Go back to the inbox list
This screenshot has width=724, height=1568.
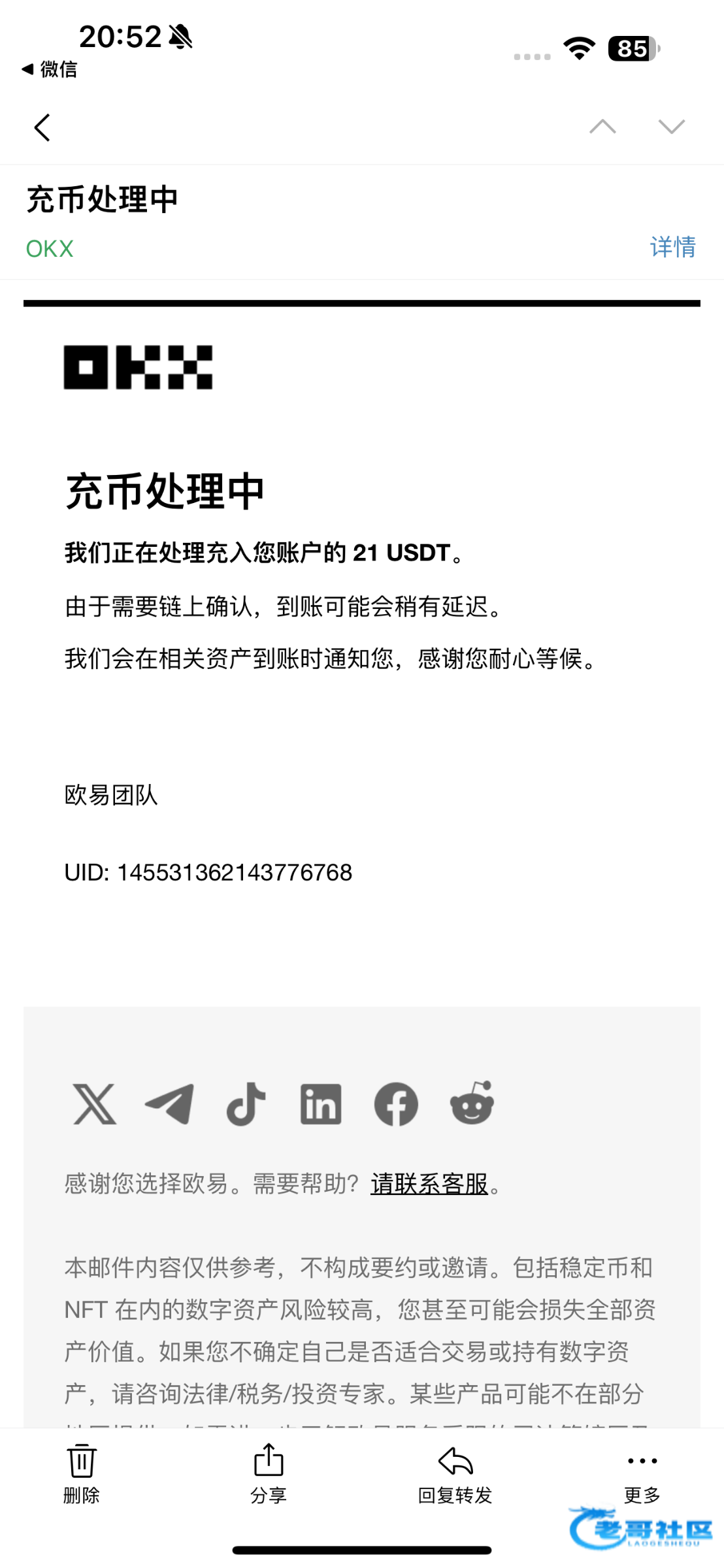click(x=42, y=127)
